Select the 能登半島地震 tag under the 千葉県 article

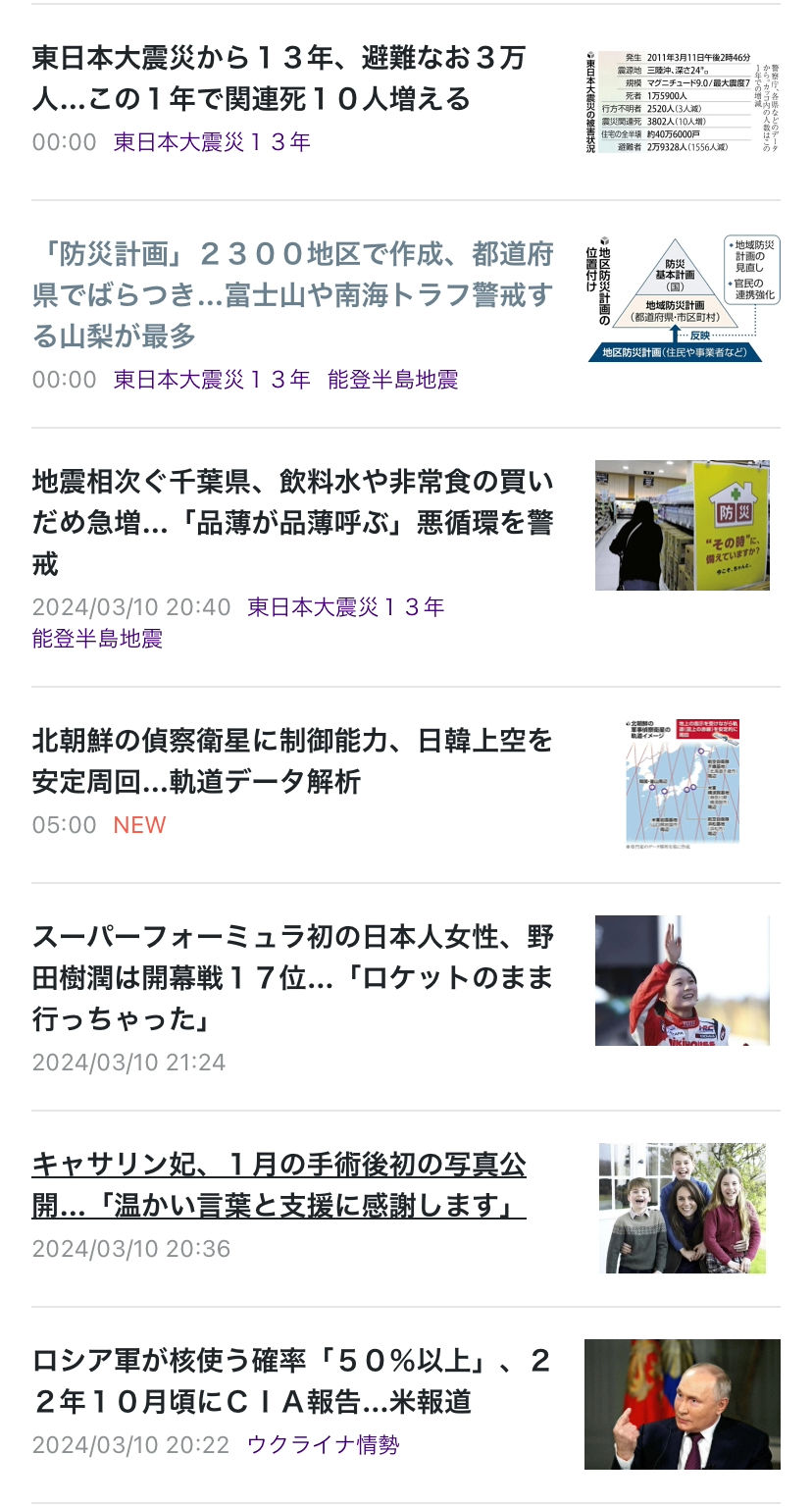point(97,640)
